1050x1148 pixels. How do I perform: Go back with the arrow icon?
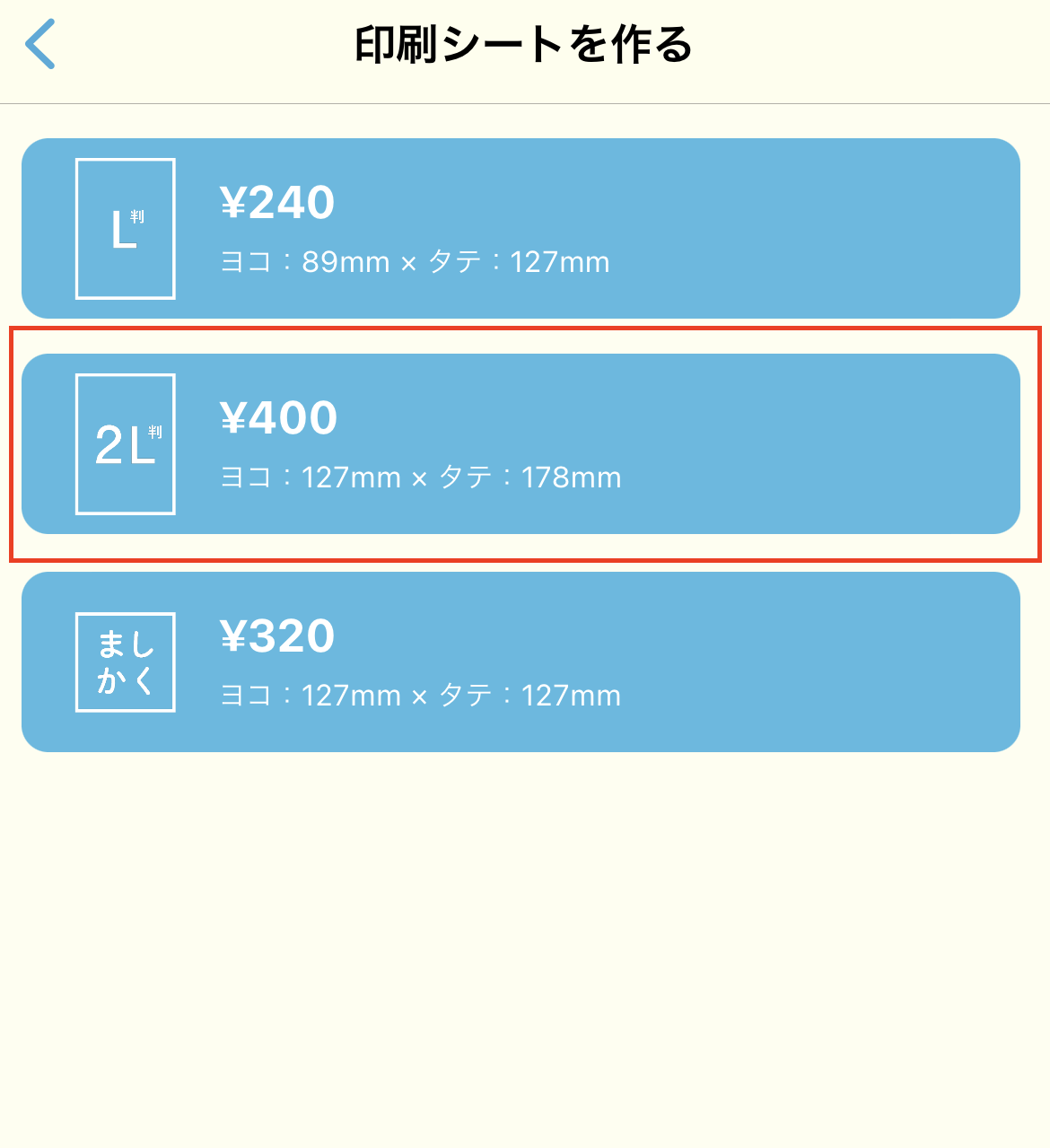[x=40, y=44]
